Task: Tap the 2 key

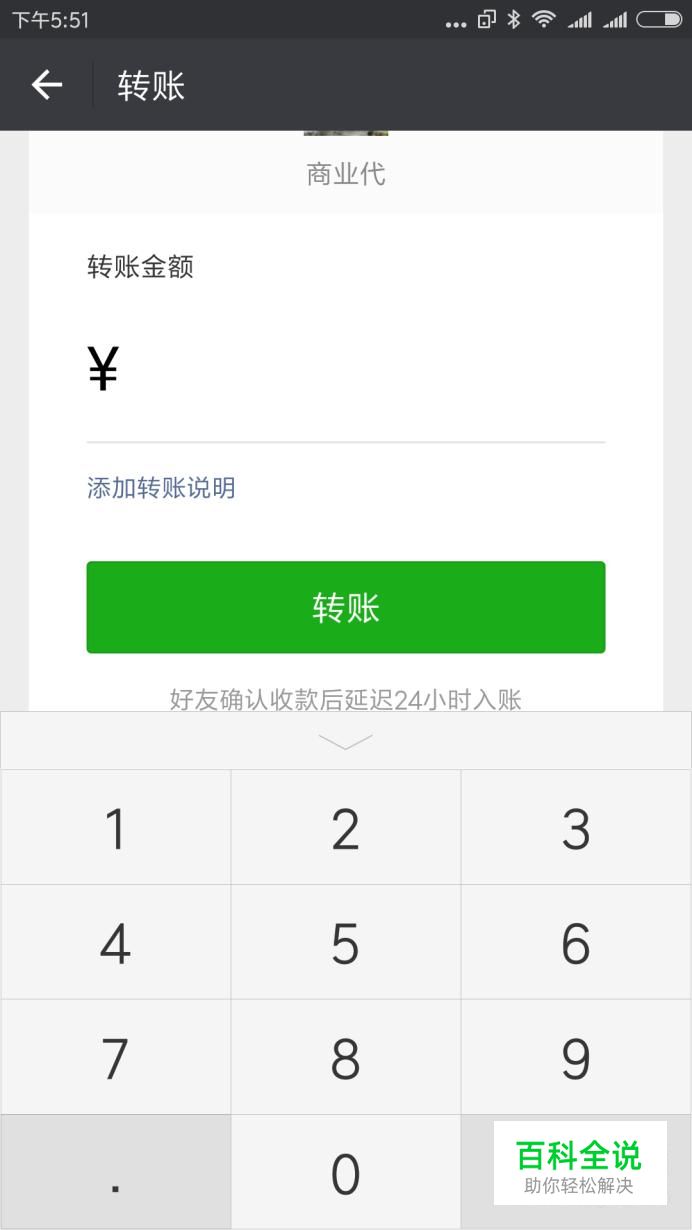Action: [x=346, y=828]
